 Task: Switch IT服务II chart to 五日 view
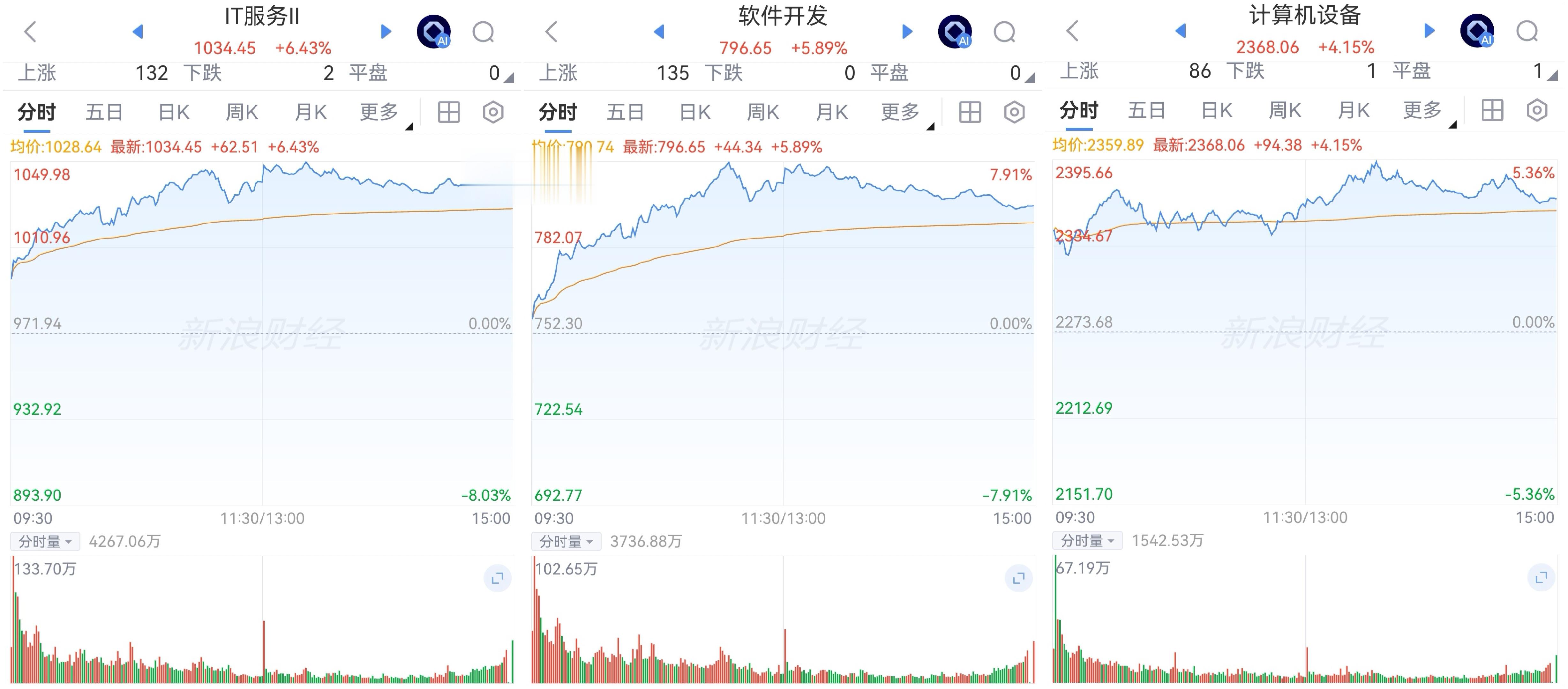coord(104,112)
